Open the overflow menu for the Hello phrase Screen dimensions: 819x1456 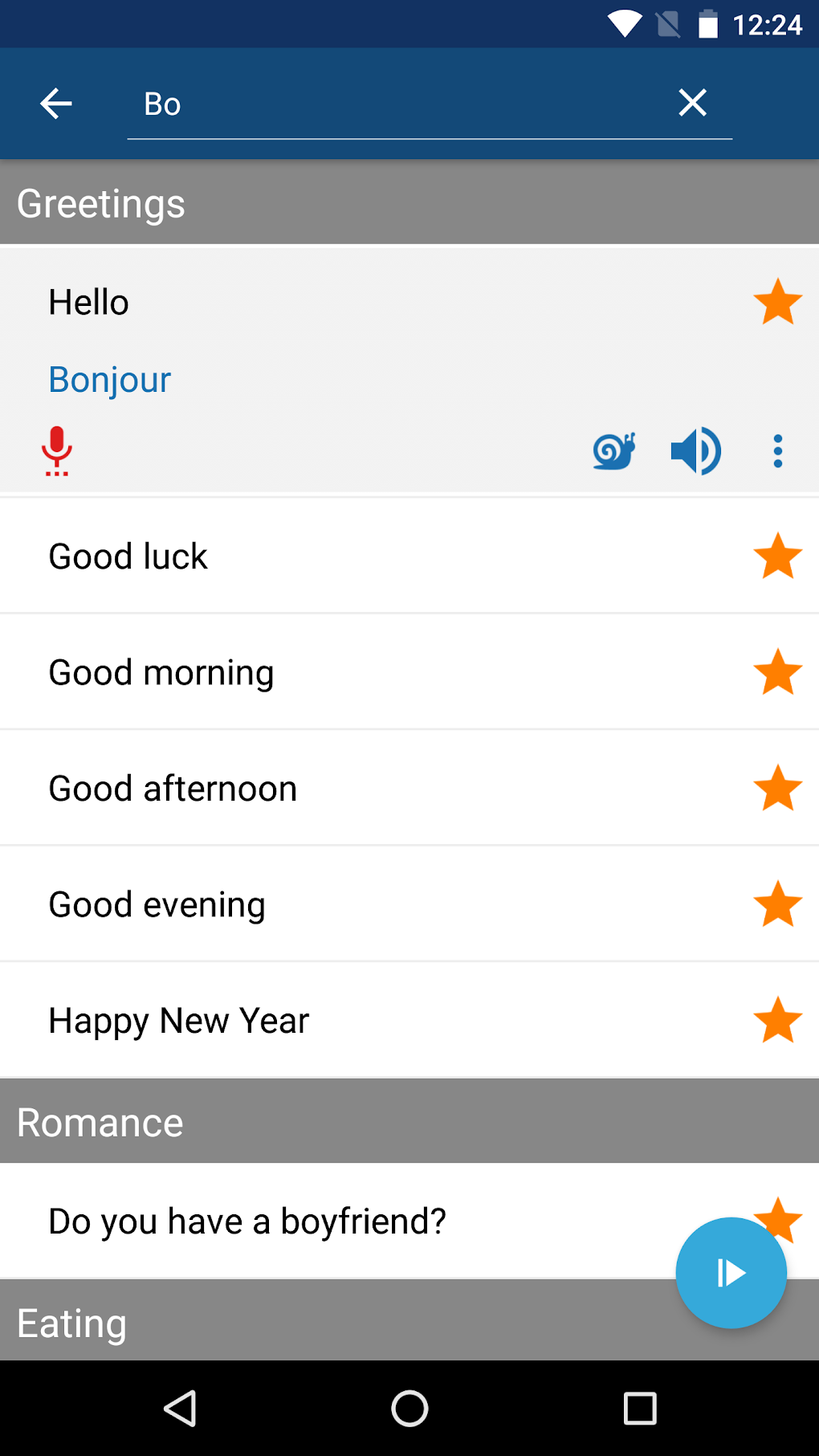(x=777, y=451)
